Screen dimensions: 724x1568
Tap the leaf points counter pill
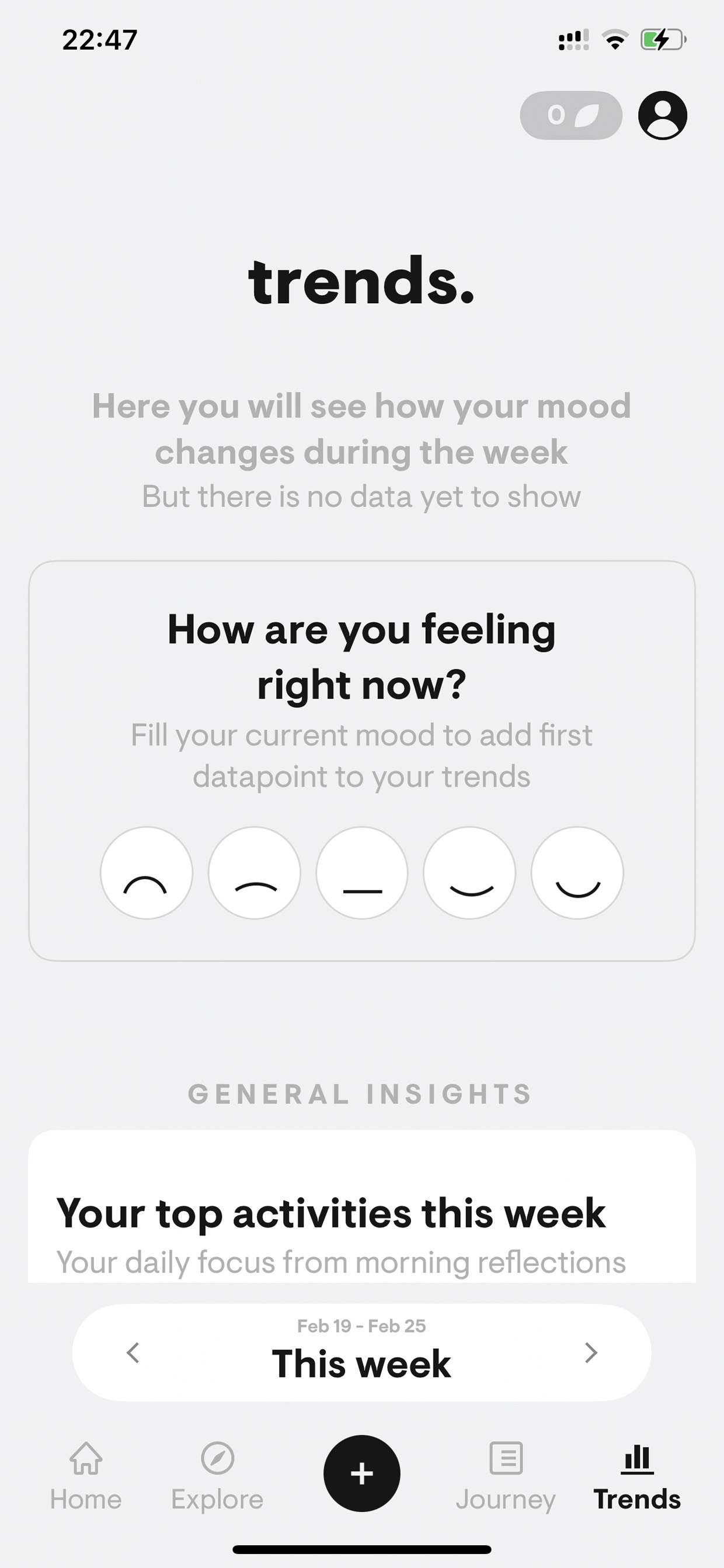click(570, 116)
